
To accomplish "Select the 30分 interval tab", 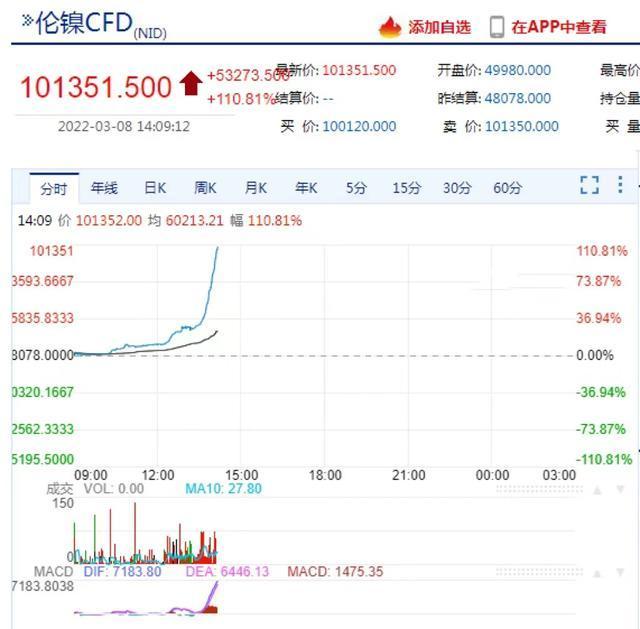I will 457,188.
